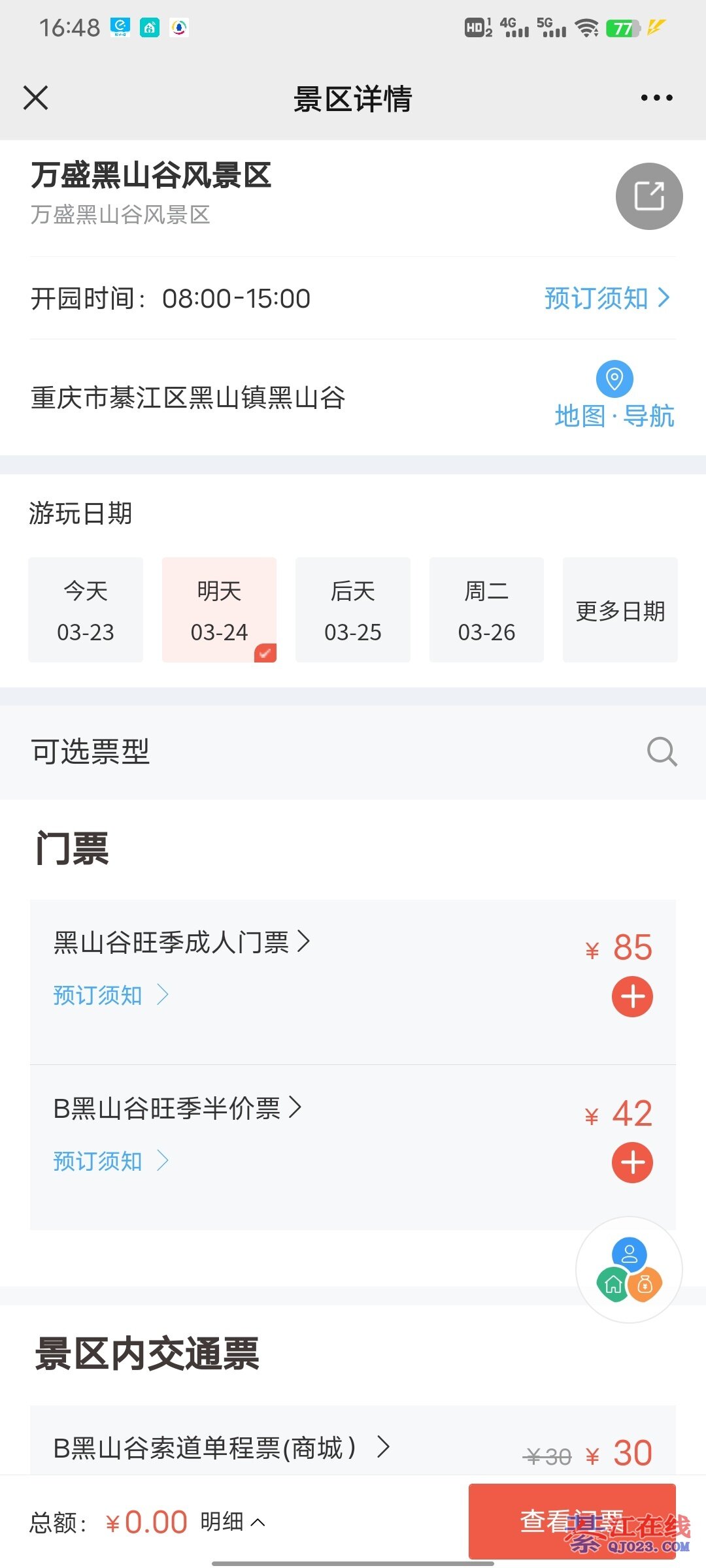Pick 周二 03-26 date

(x=486, y=610)
